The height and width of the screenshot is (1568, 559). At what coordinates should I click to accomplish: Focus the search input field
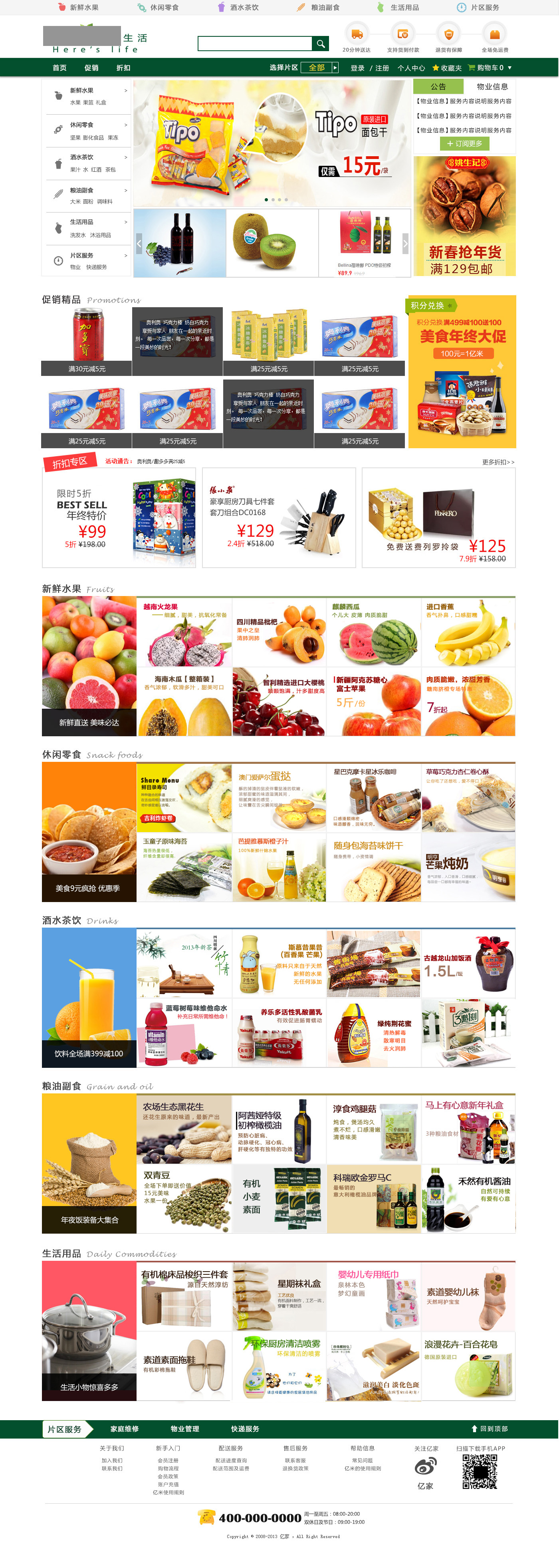(x=255, y=43)
